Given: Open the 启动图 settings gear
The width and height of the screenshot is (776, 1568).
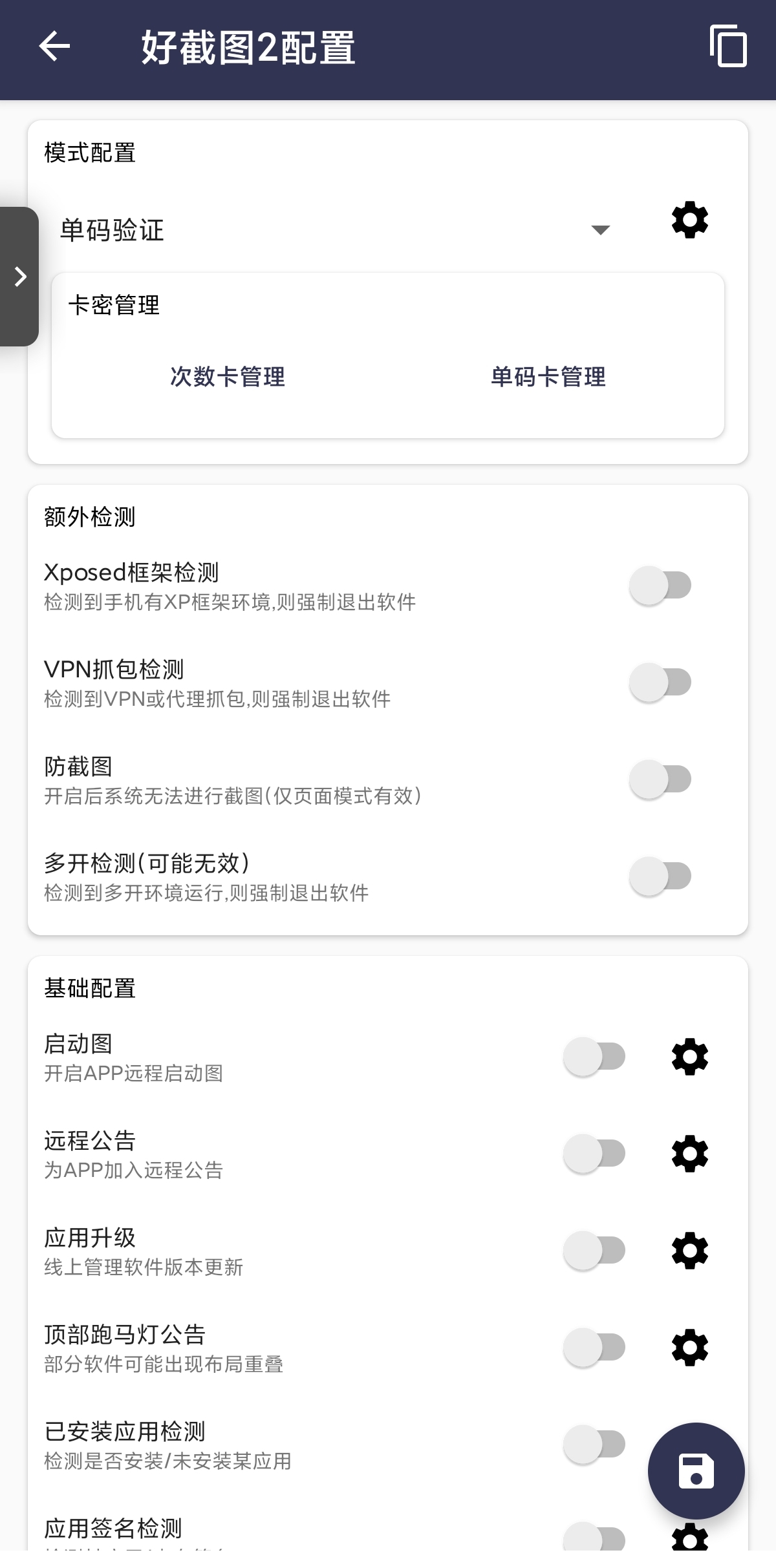Looking at the screenshot, I should 689,1057.
